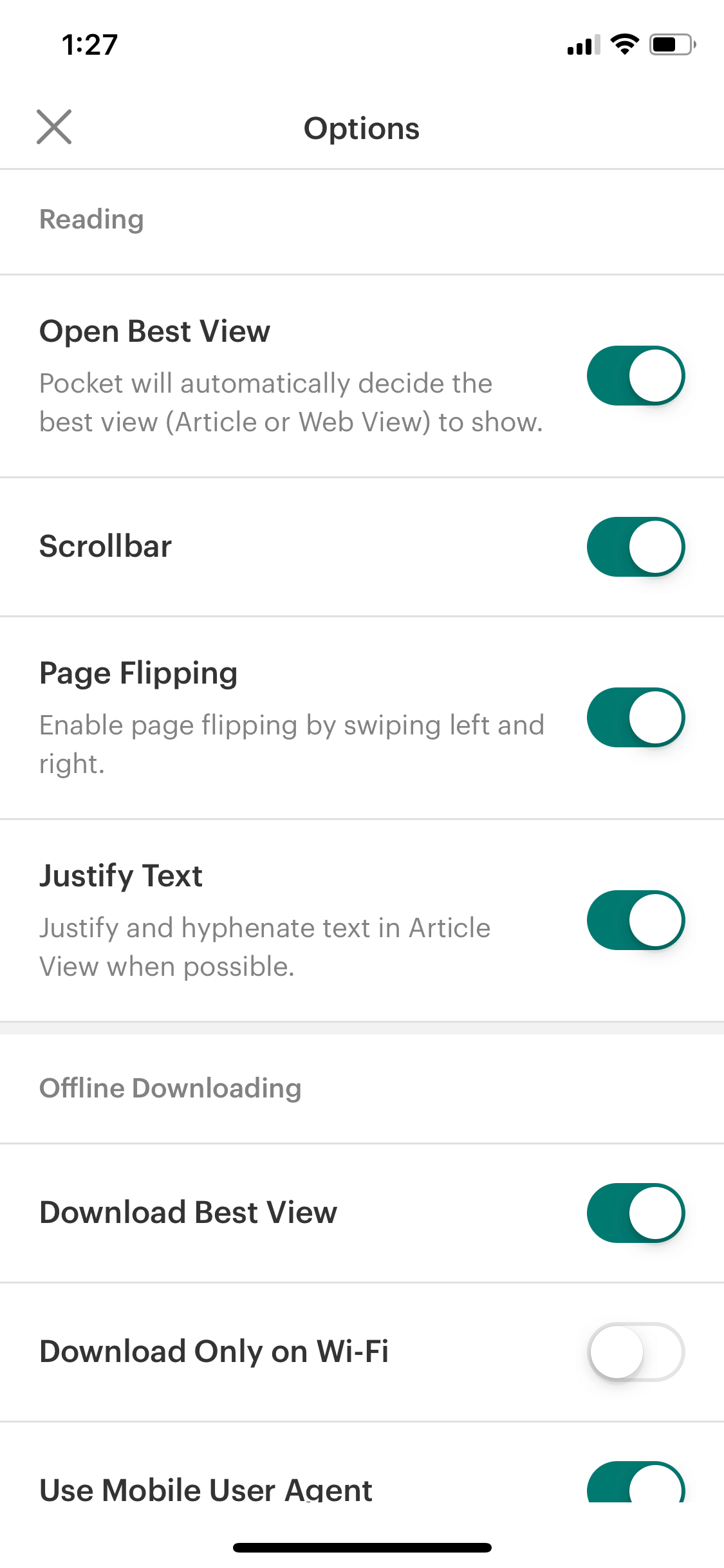Toggle Page Flipping off
This screenshot has height=1568, width=724.
coord(636,718)
